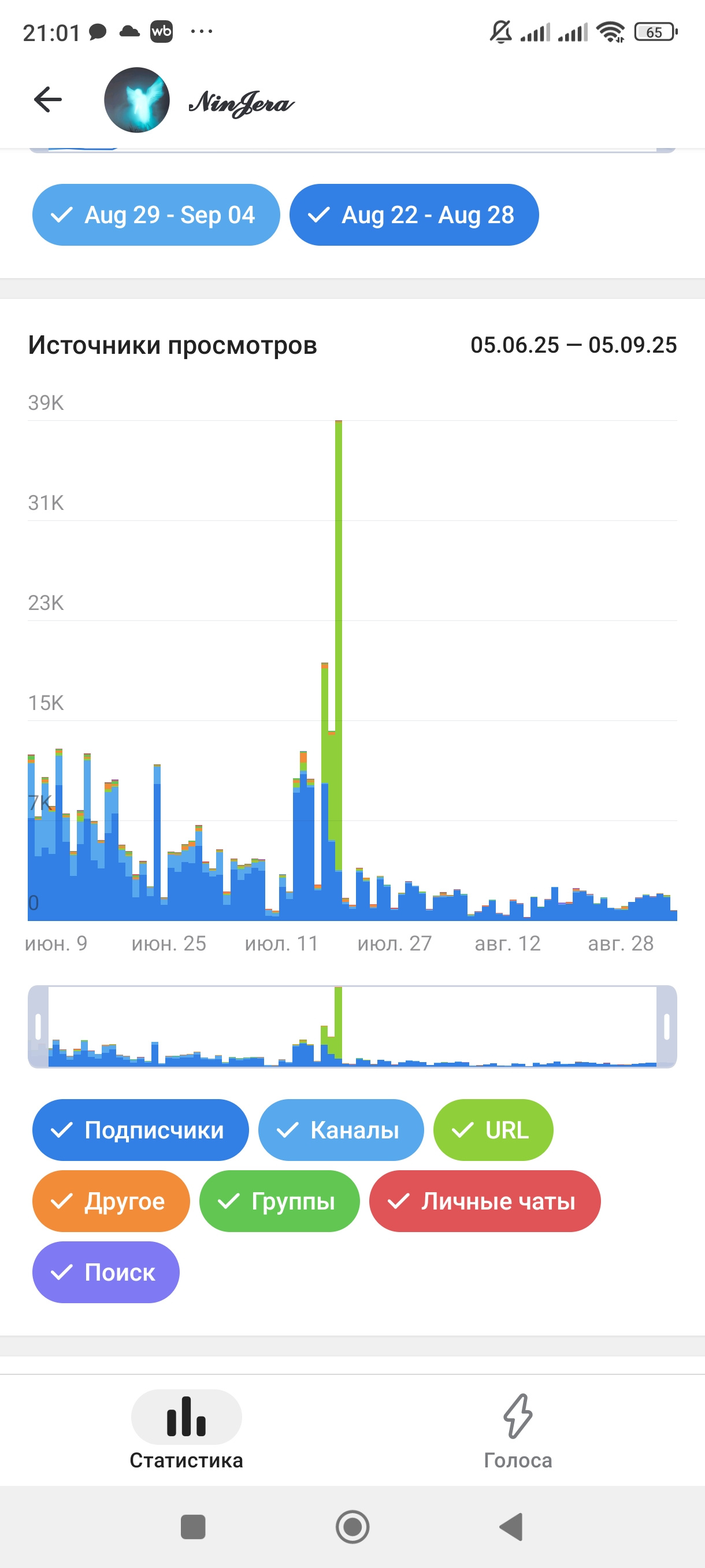Toggle the Другое views source

pos(111,1201)
